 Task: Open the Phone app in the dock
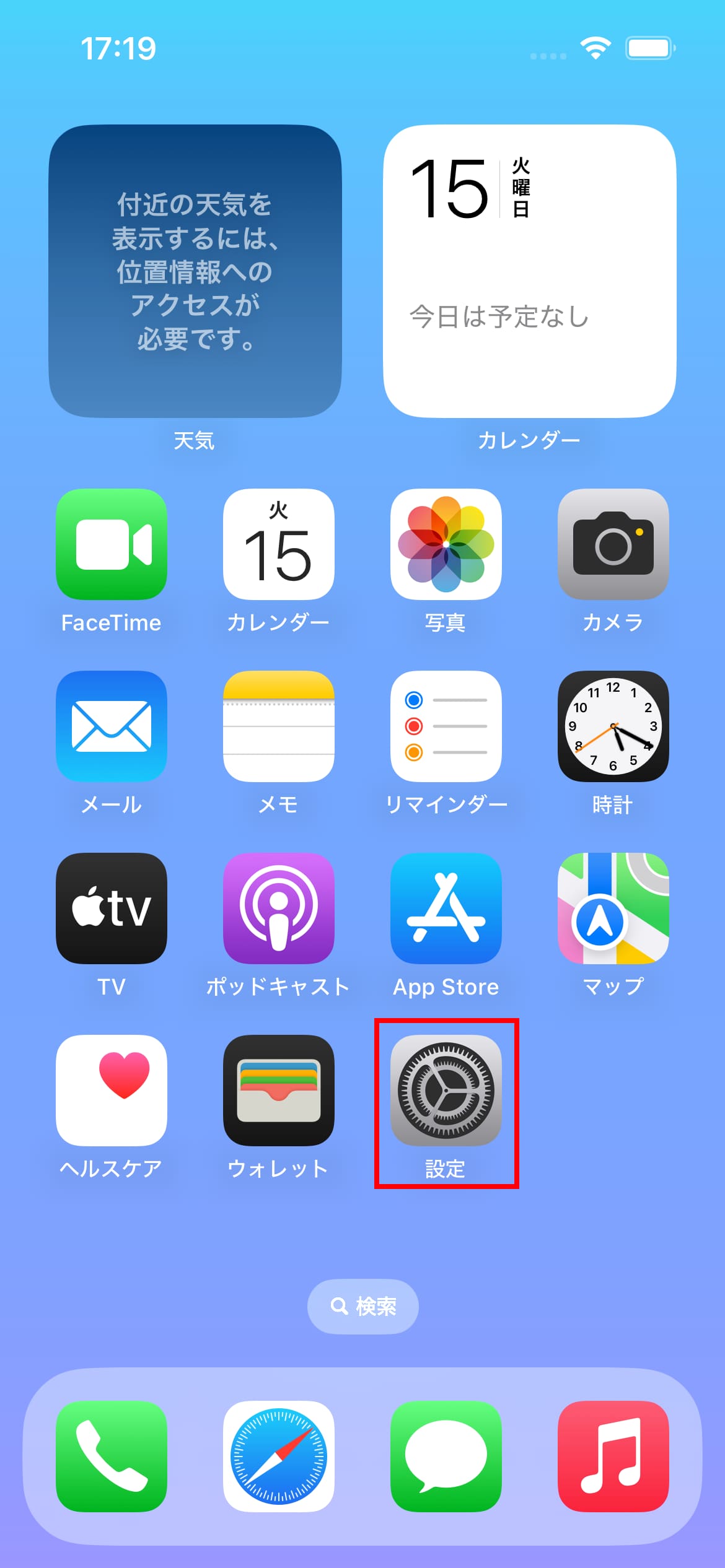tap(112, 1457)
